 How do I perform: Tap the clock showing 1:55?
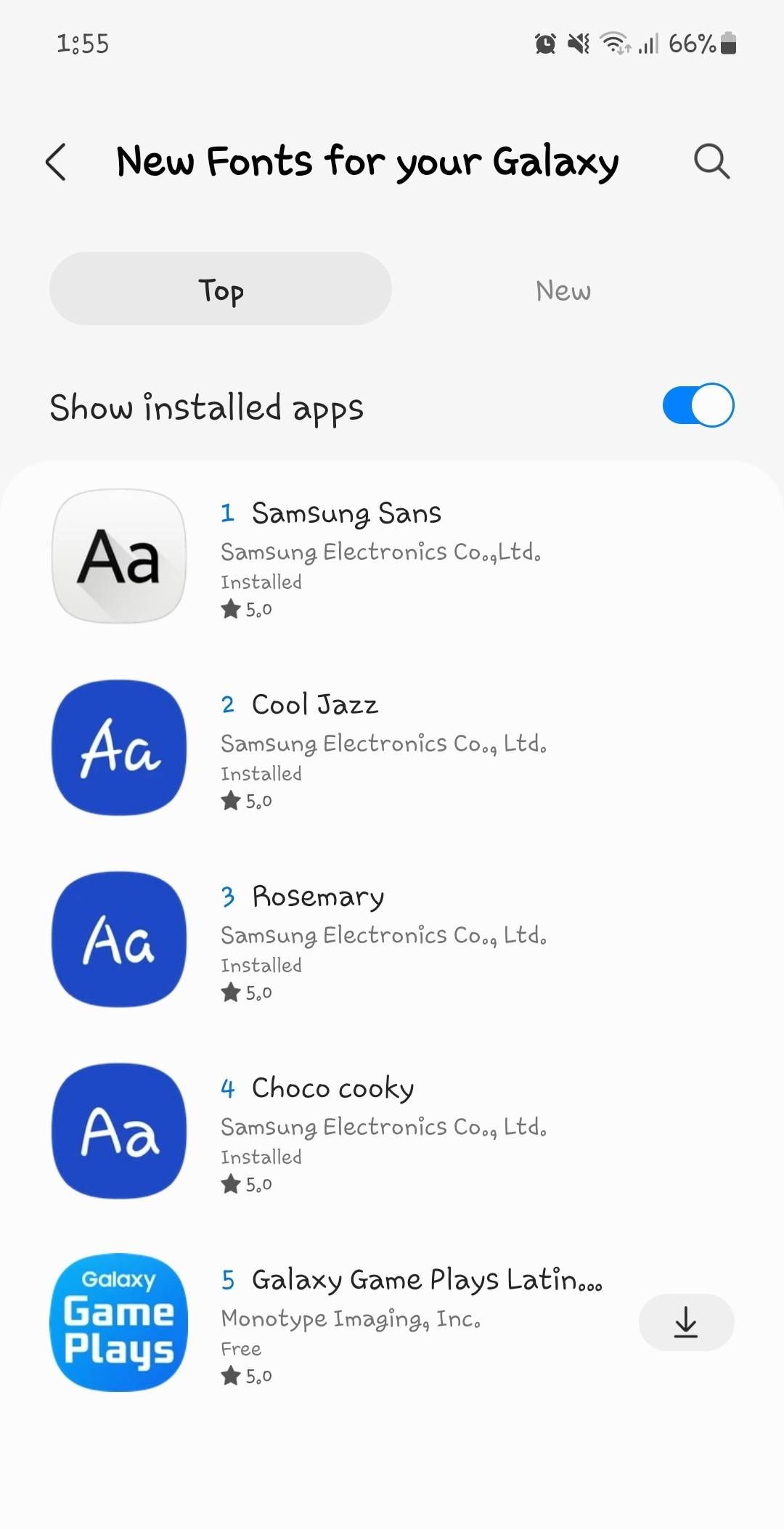click(83, 44)
